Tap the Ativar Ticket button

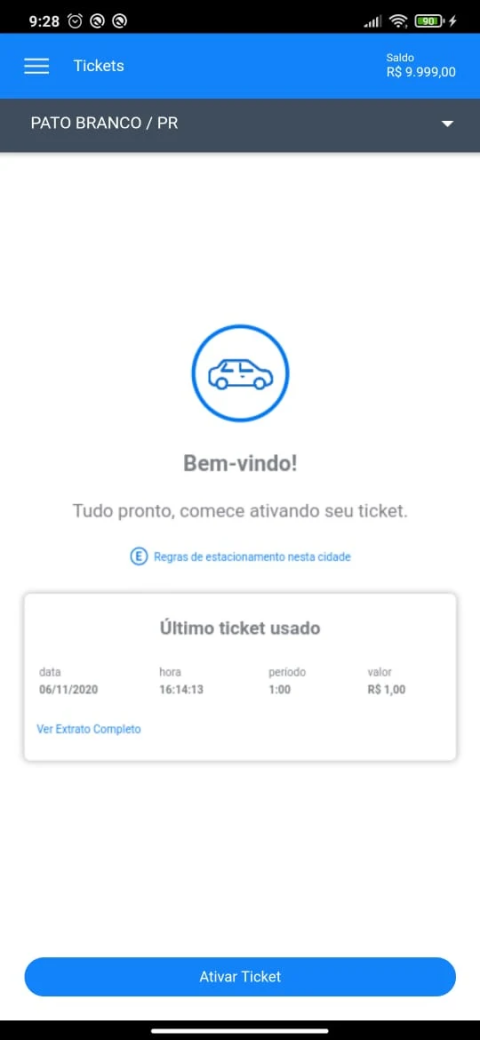click(240, 976)
